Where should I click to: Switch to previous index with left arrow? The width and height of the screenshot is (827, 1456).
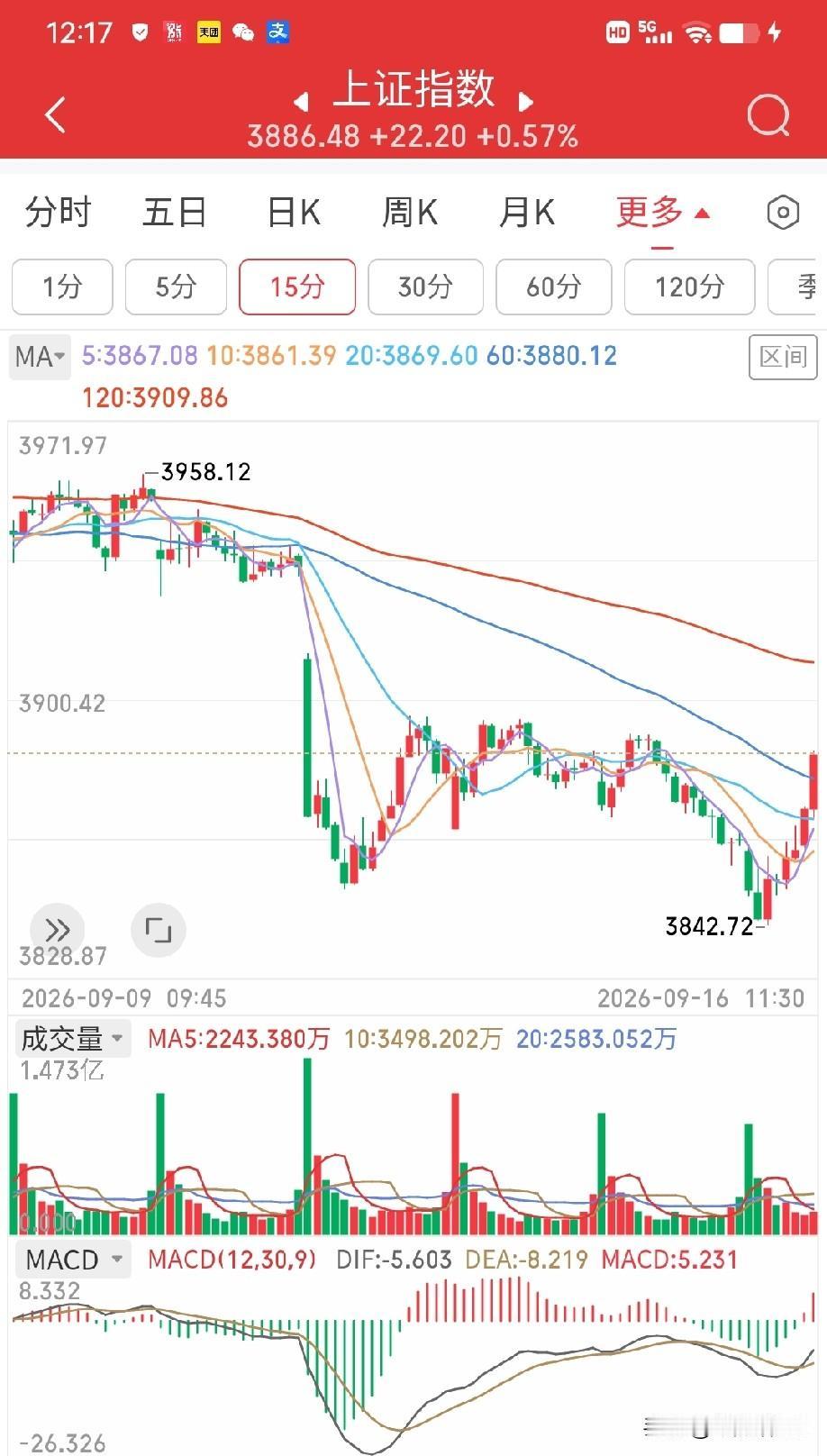click(x=301, y=101)
